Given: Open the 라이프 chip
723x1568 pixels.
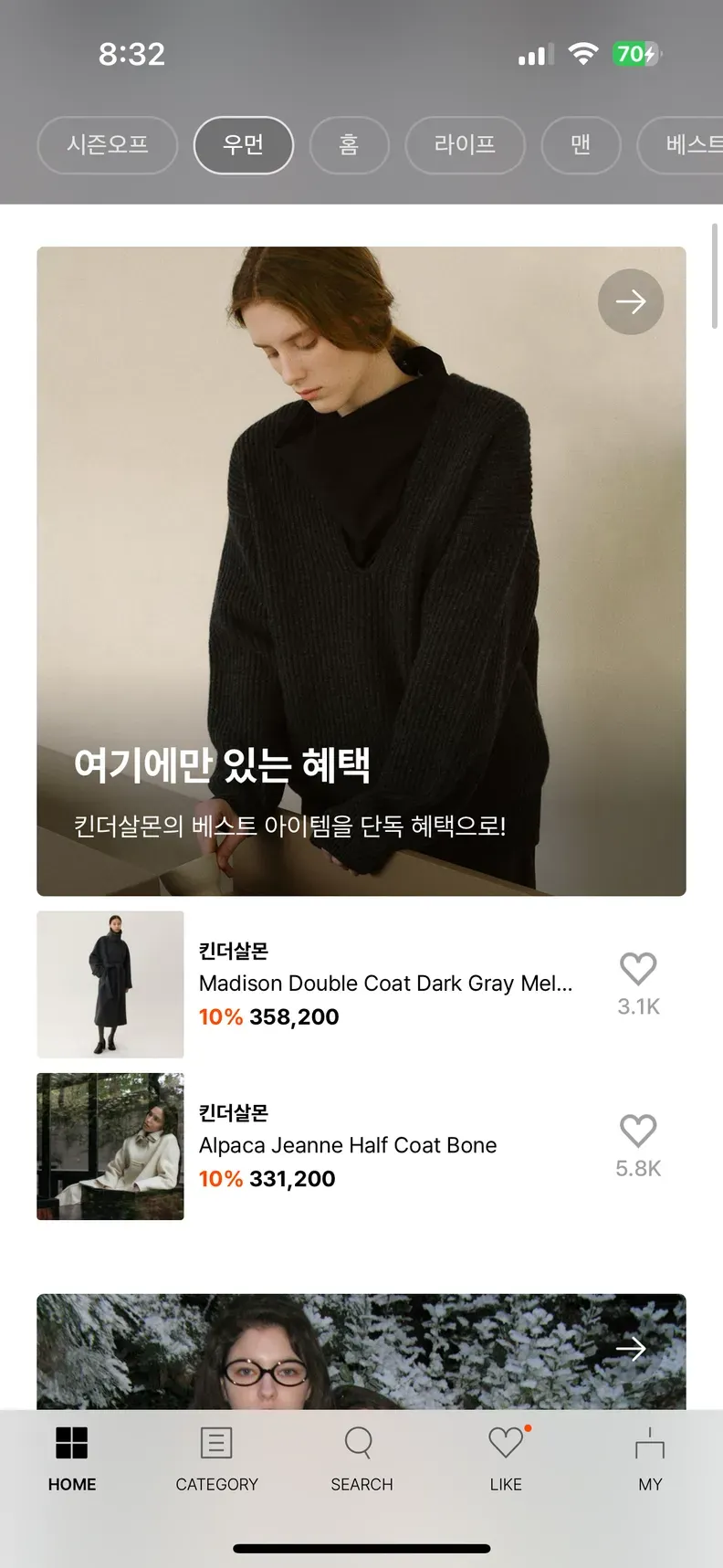Looking at the screenshot, I should pyautogui.click(x=465, y=144).
